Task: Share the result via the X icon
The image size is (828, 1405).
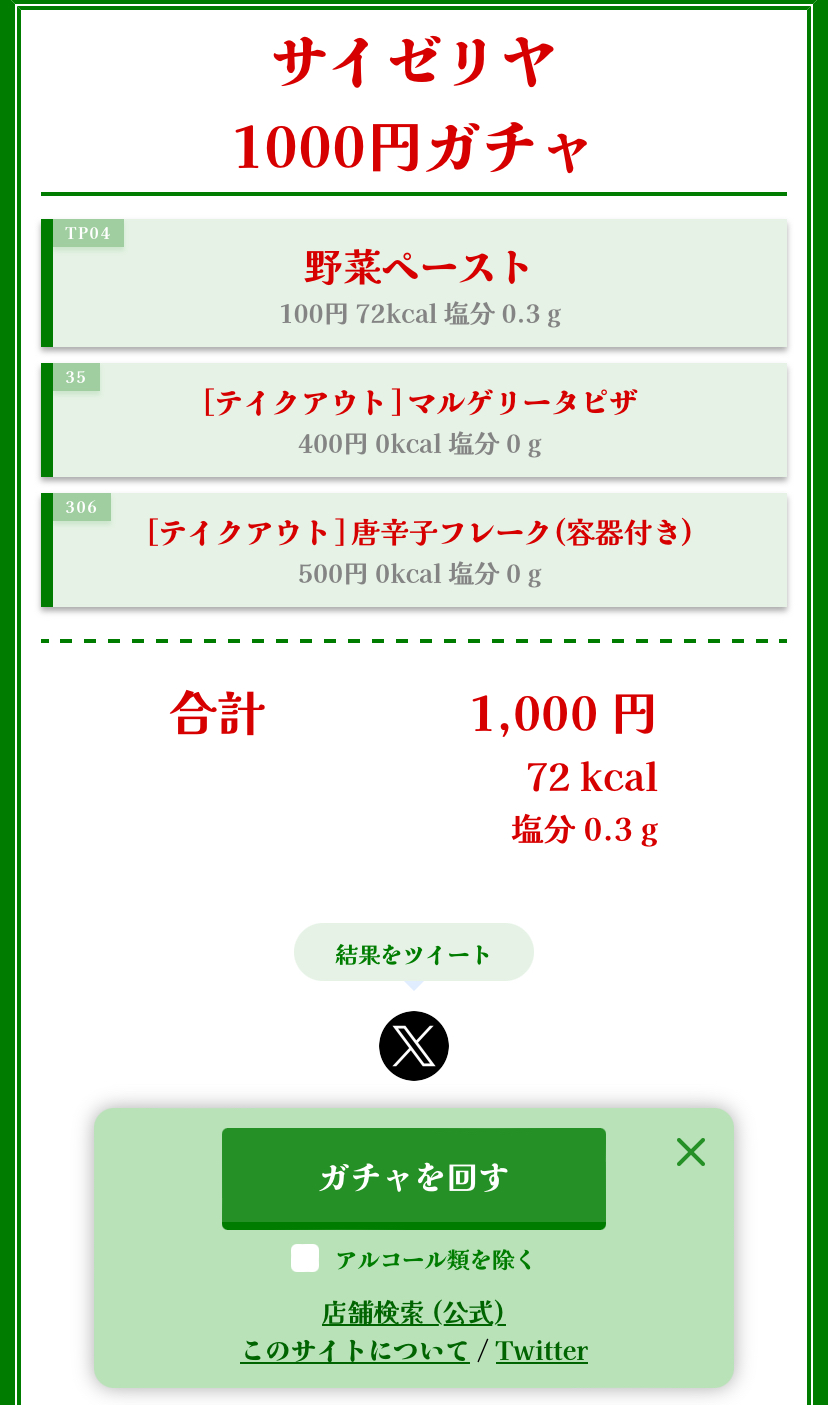Action: coord(413,1046)
